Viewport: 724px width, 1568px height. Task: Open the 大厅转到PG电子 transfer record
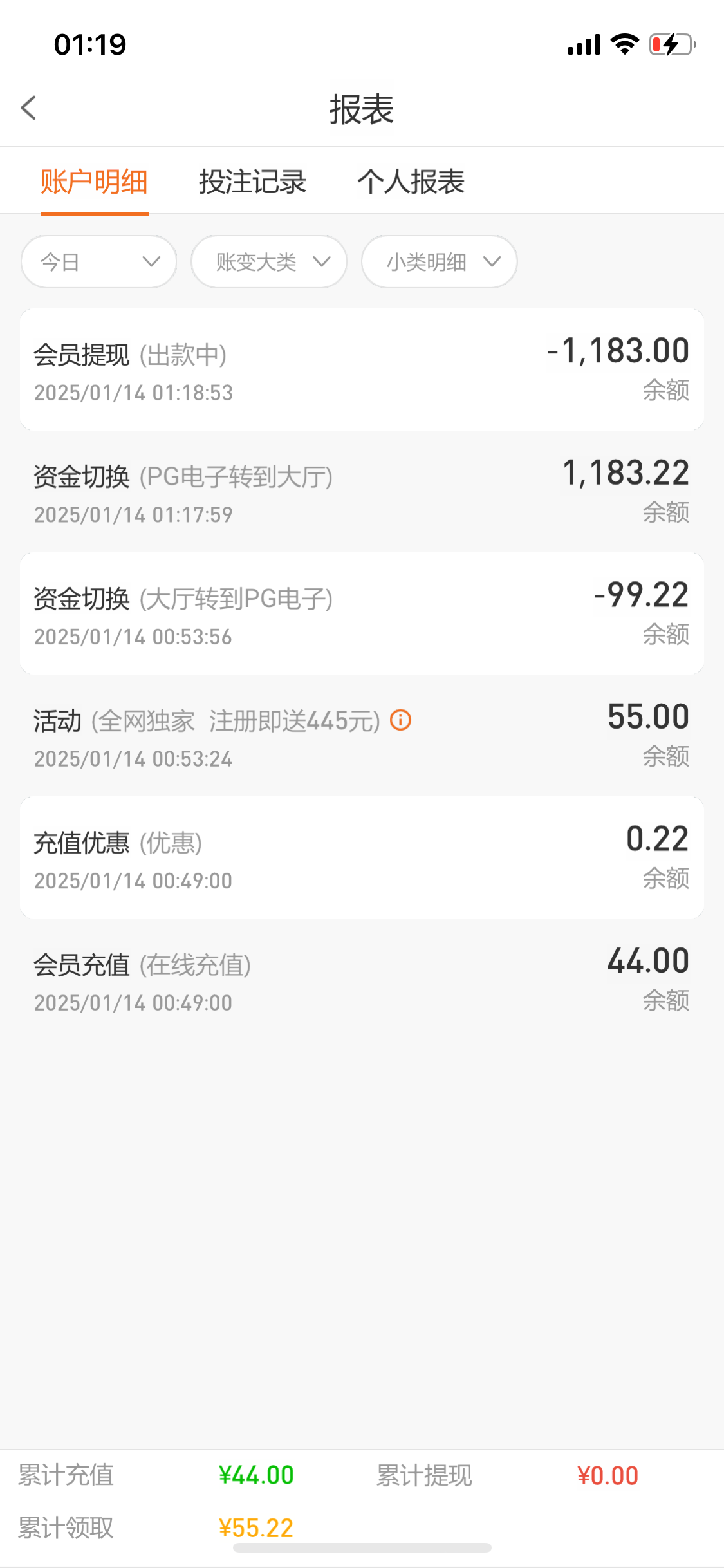pyautogui.click(x=362, y=613)
